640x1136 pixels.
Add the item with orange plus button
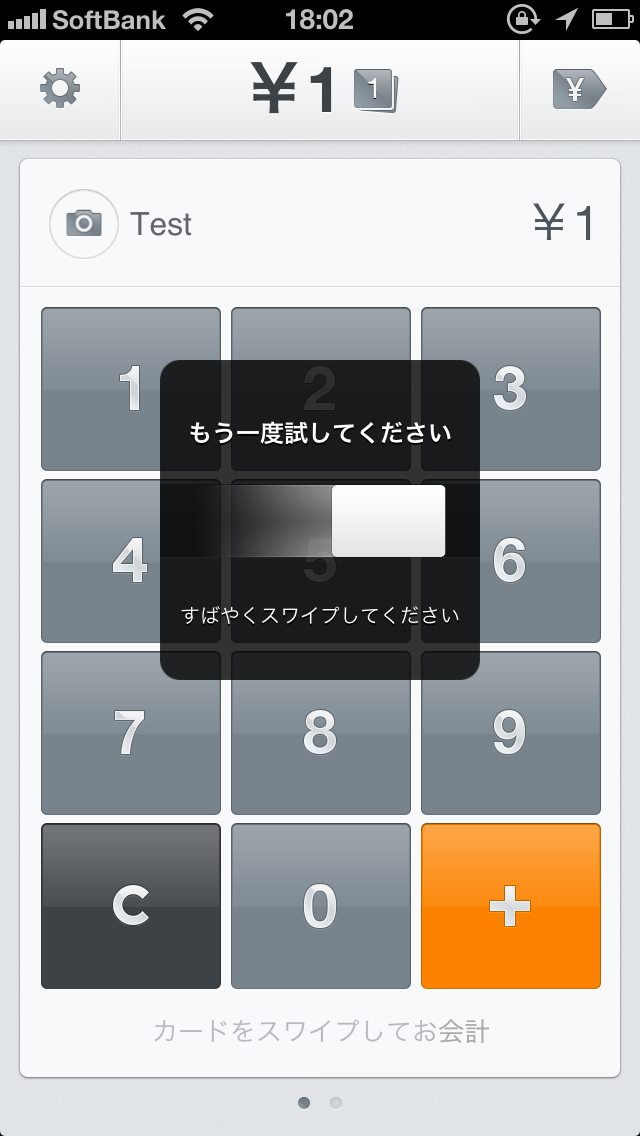coord(510,906)
